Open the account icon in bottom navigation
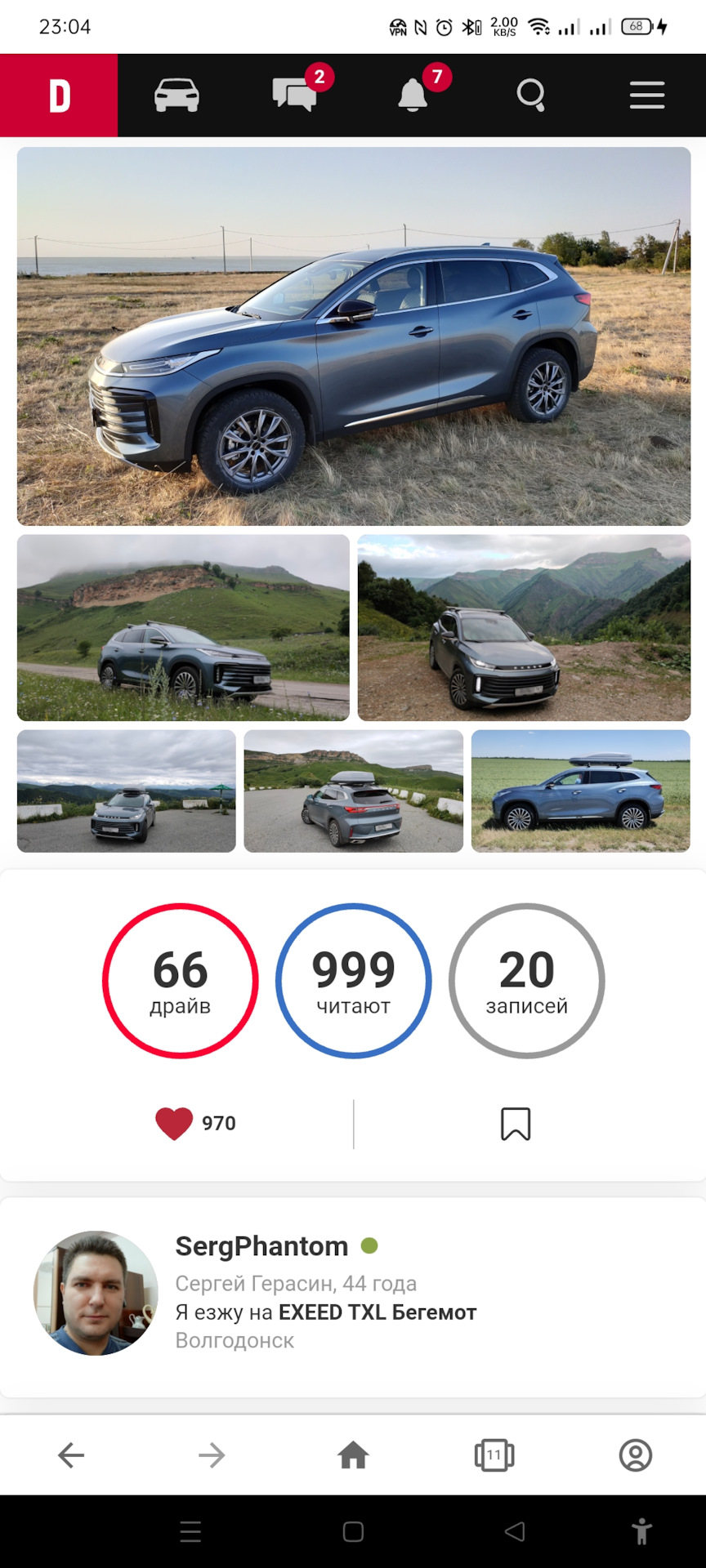 (x=635, y=1454)
